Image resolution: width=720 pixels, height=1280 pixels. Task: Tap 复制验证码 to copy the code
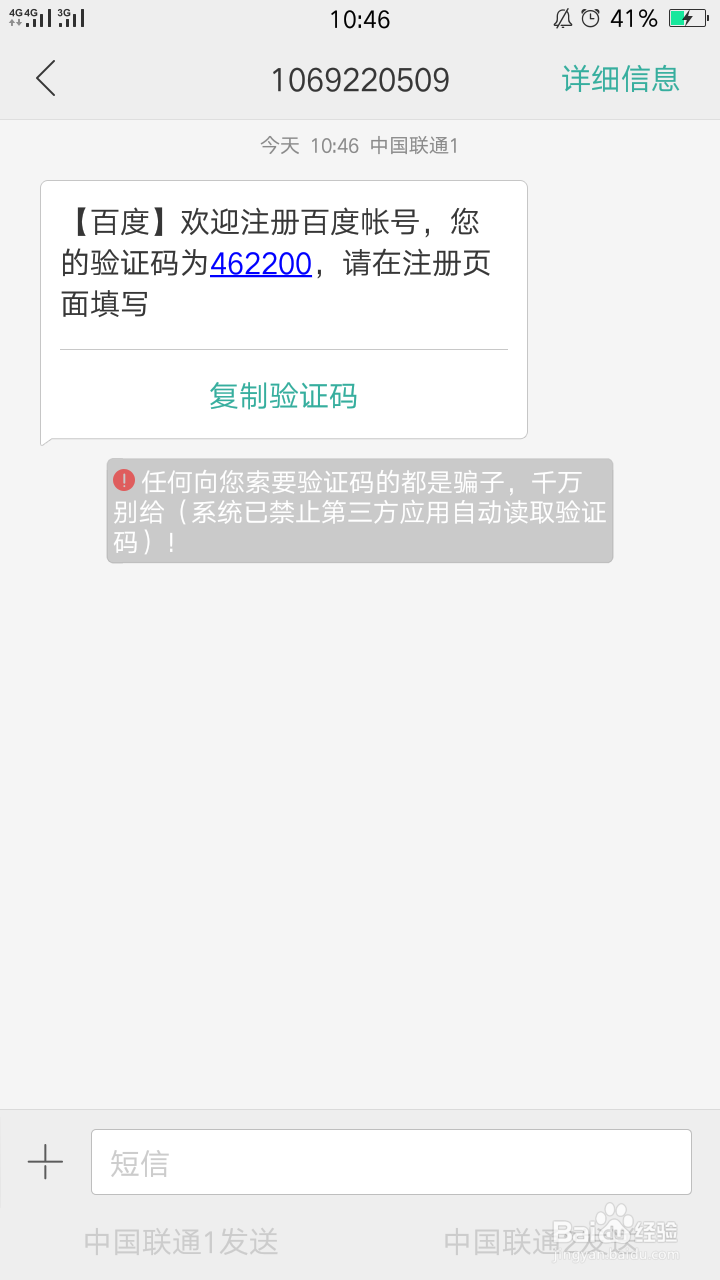(x=283, y=396)
